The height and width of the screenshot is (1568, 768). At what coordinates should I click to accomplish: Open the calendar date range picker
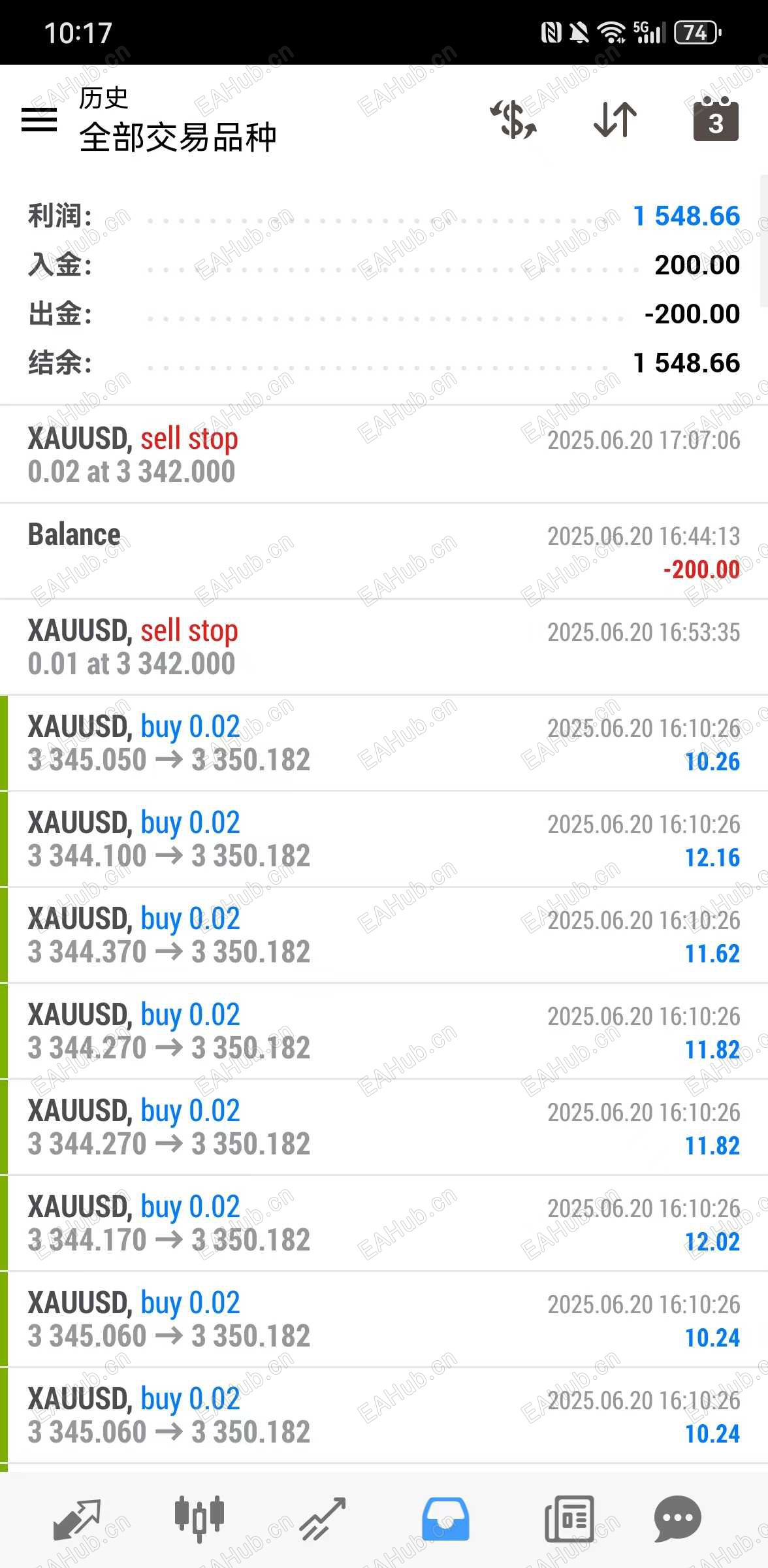coord(716,120)
